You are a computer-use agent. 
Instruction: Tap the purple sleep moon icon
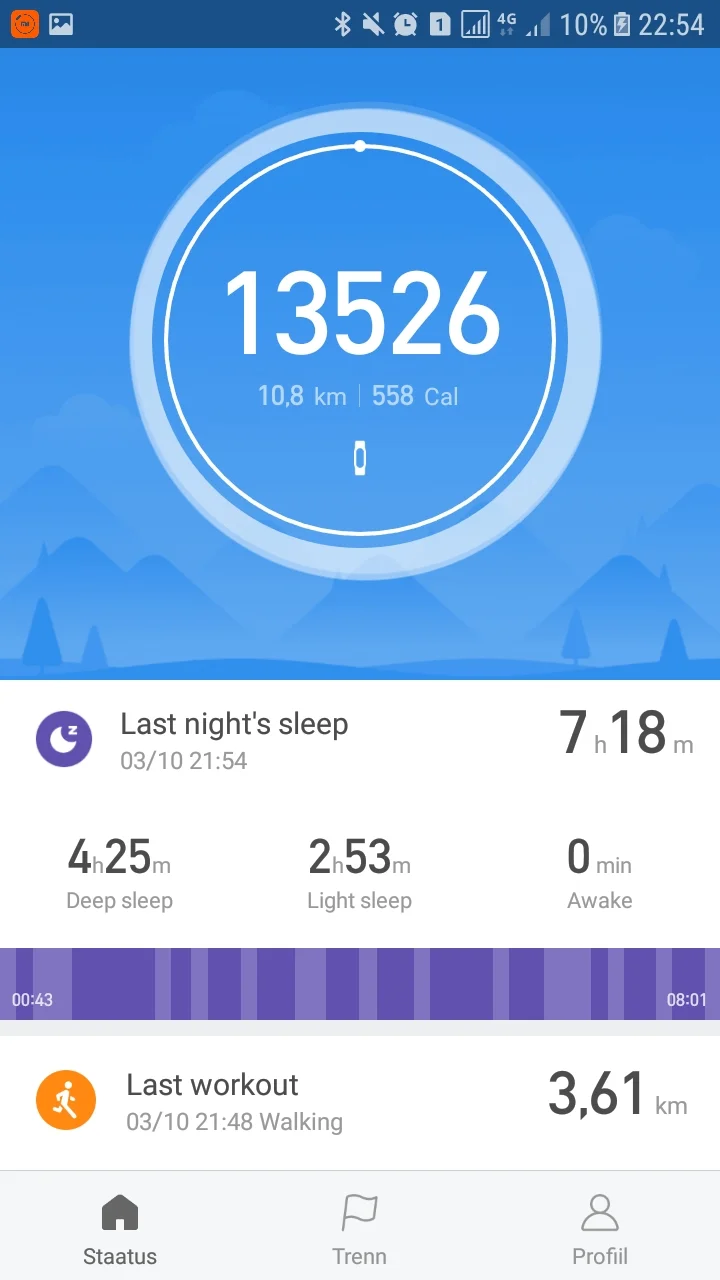tap(65, 739)
